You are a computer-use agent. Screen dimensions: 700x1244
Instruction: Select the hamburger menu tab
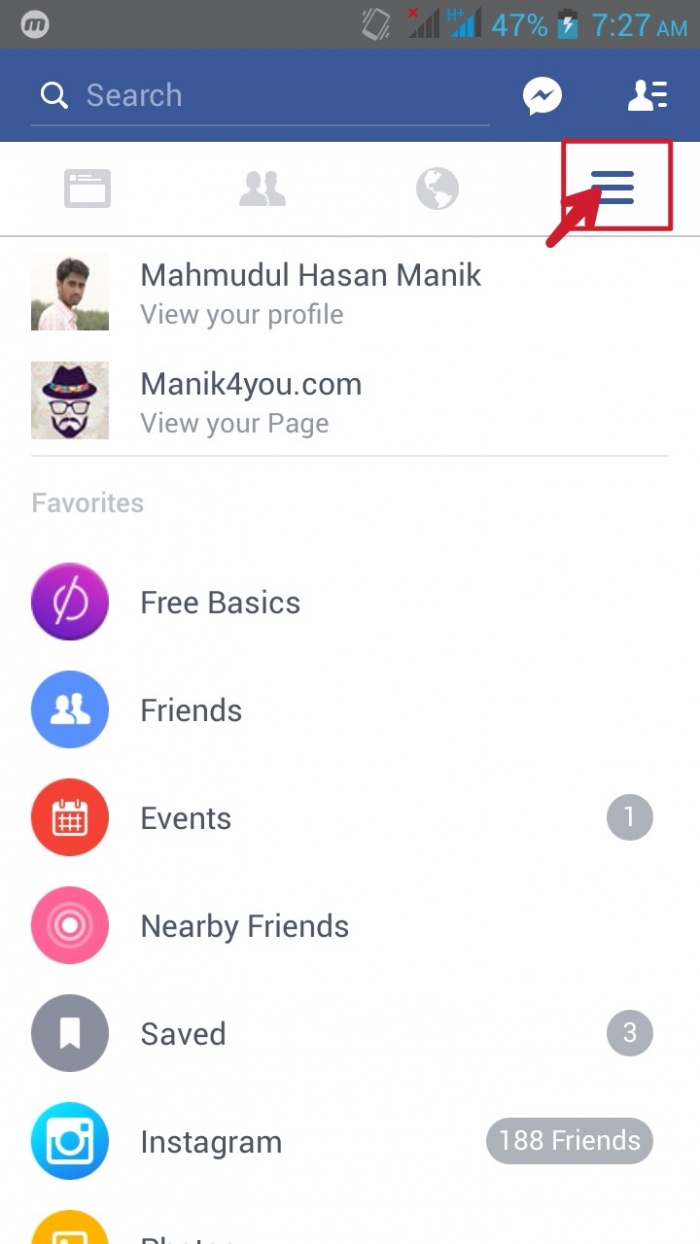tap(612, 187)
